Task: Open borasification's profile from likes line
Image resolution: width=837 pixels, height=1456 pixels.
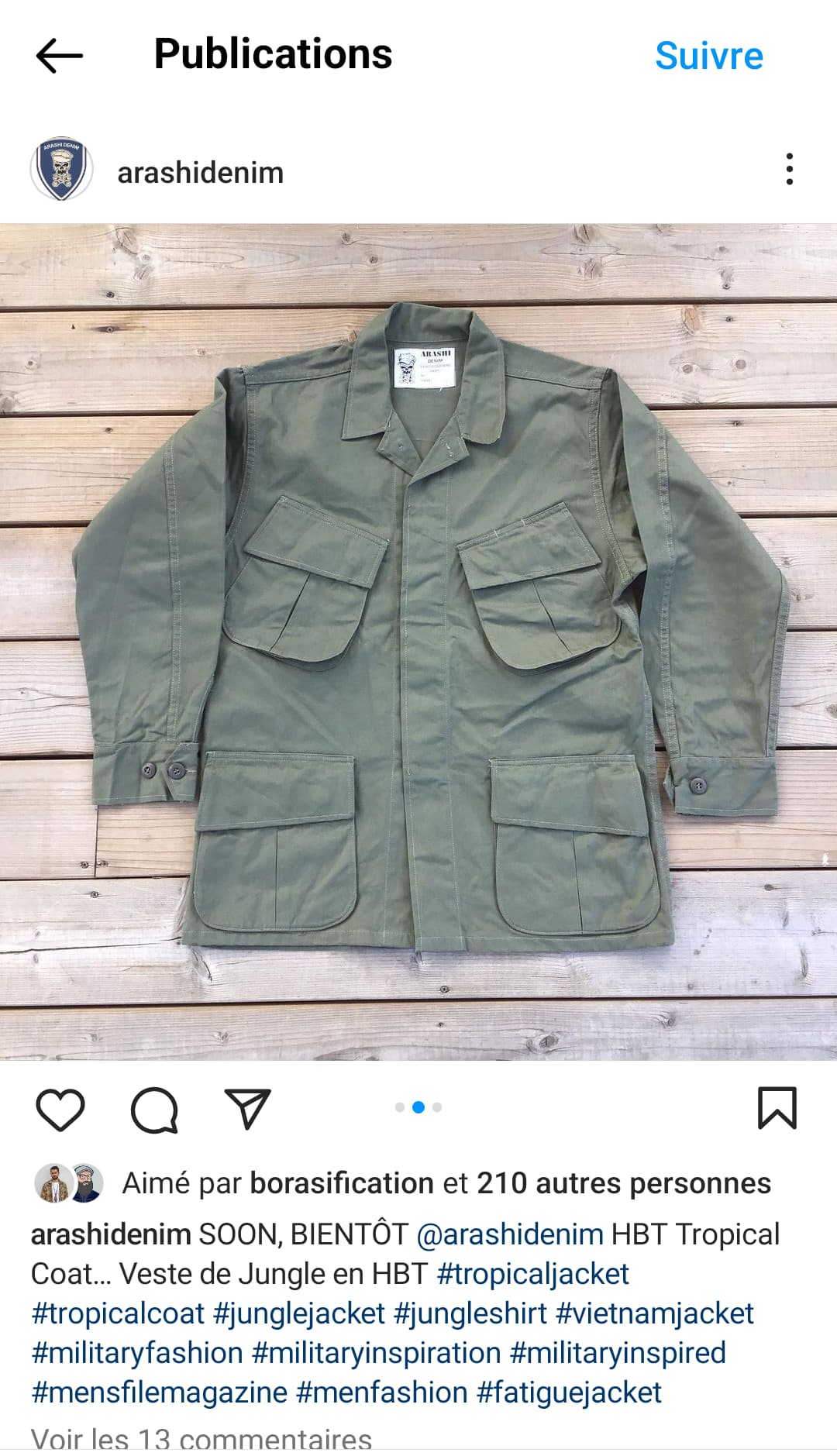Action: click(342, 1183)
